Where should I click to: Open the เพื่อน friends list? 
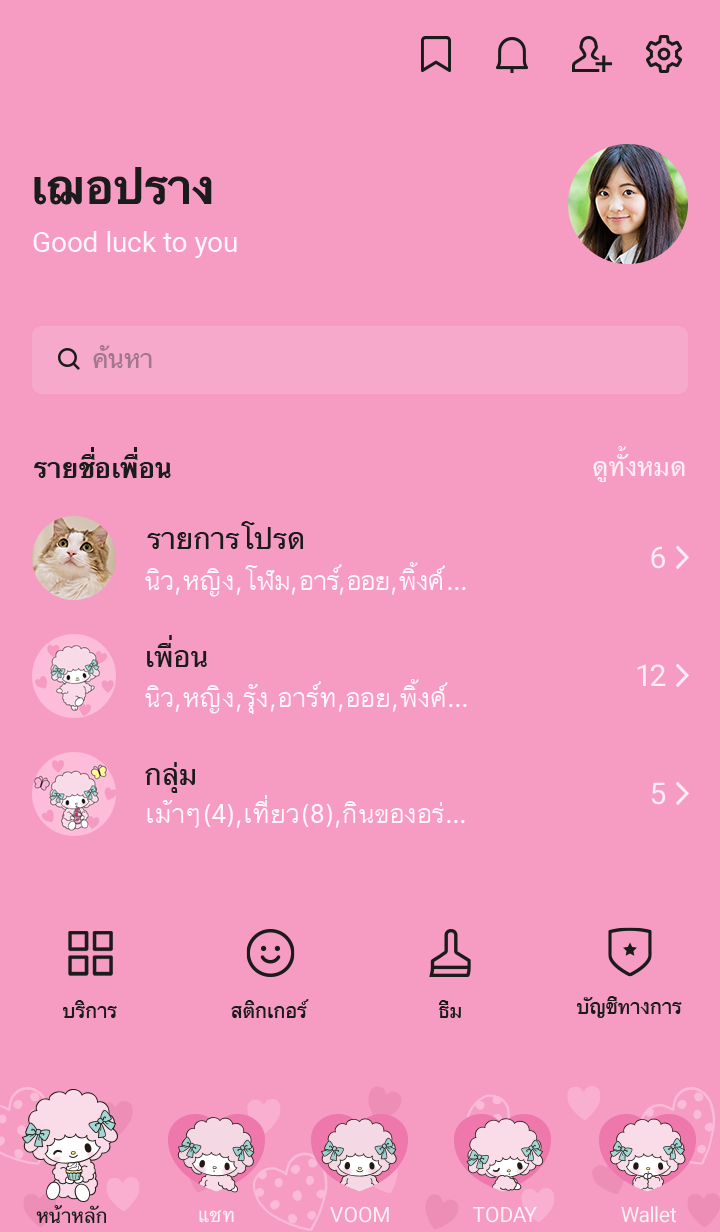(360, 676)
